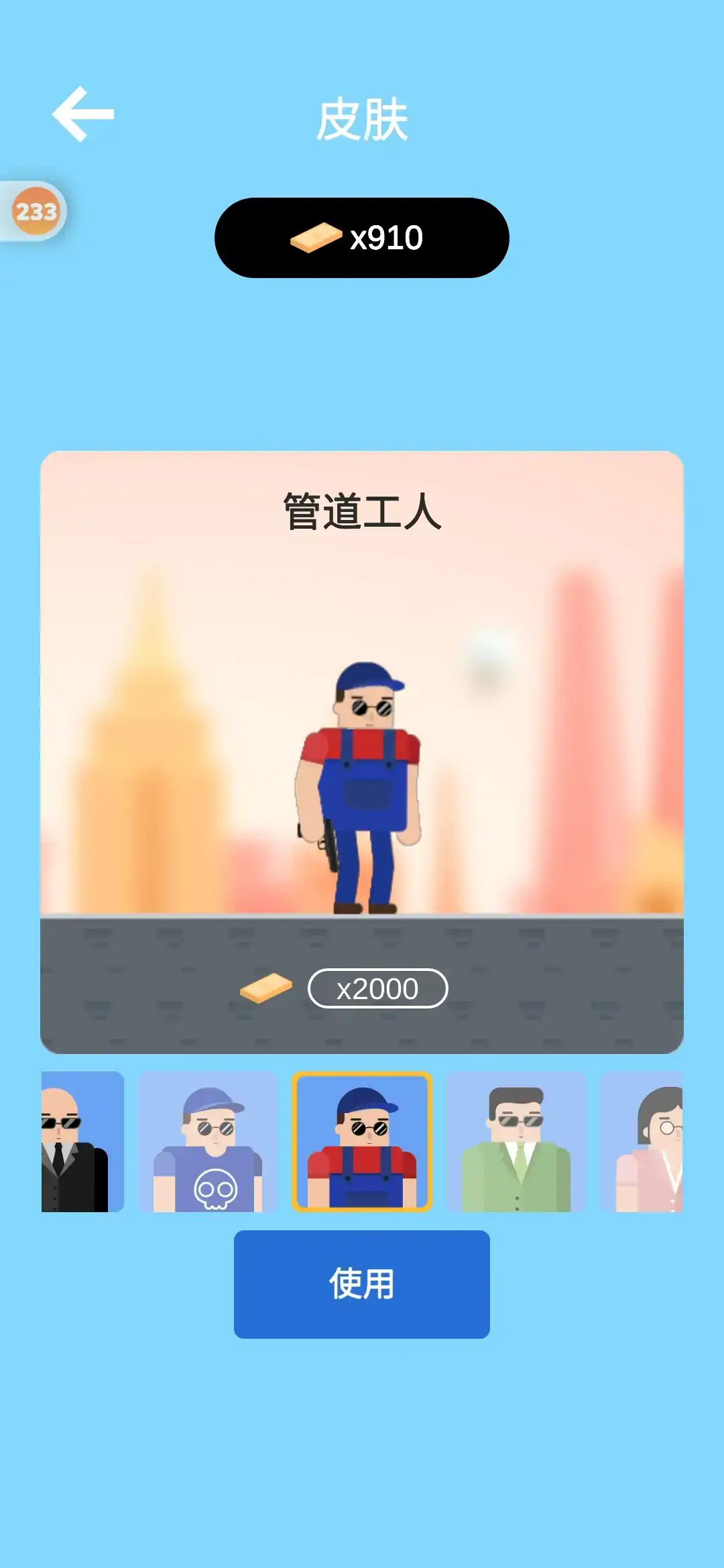Go back using the white arrow
This screenshot has width=724, height=1568.
tap(83, 114)
